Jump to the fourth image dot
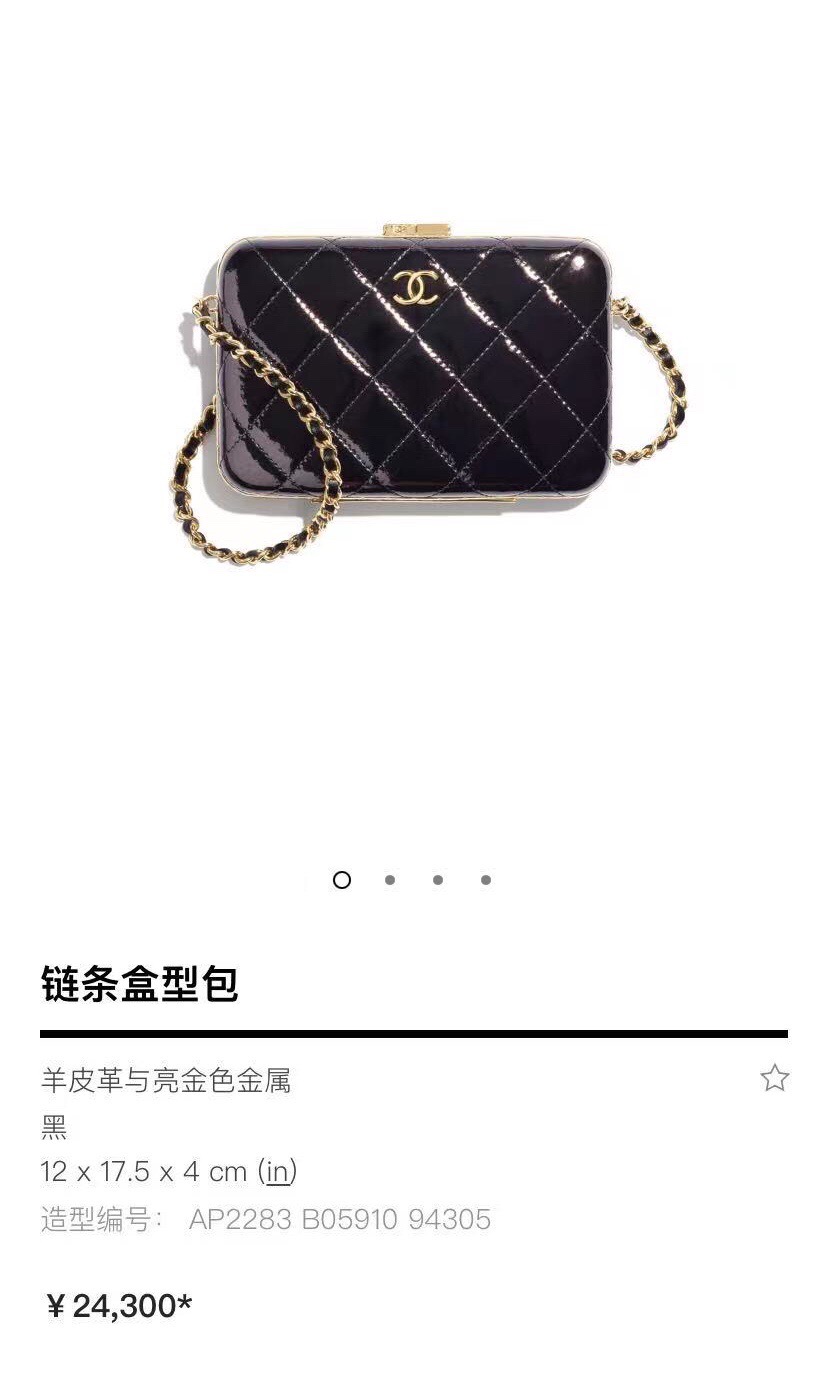This screenshot has width=828, height=1380. (486, 880)
